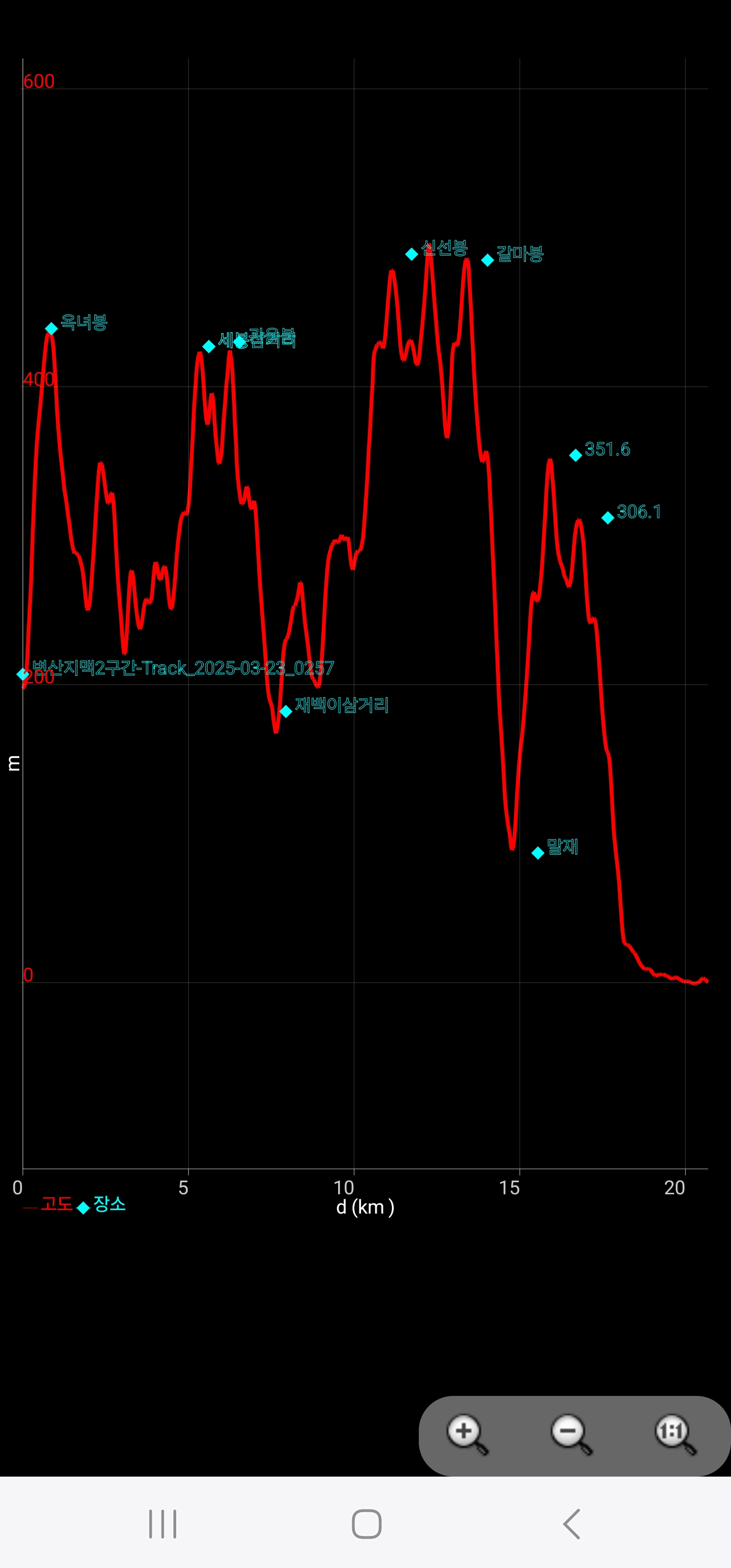731x1568 pixels.
Task: Go back with the navigation bar arrow
Action: point(572,1523)
